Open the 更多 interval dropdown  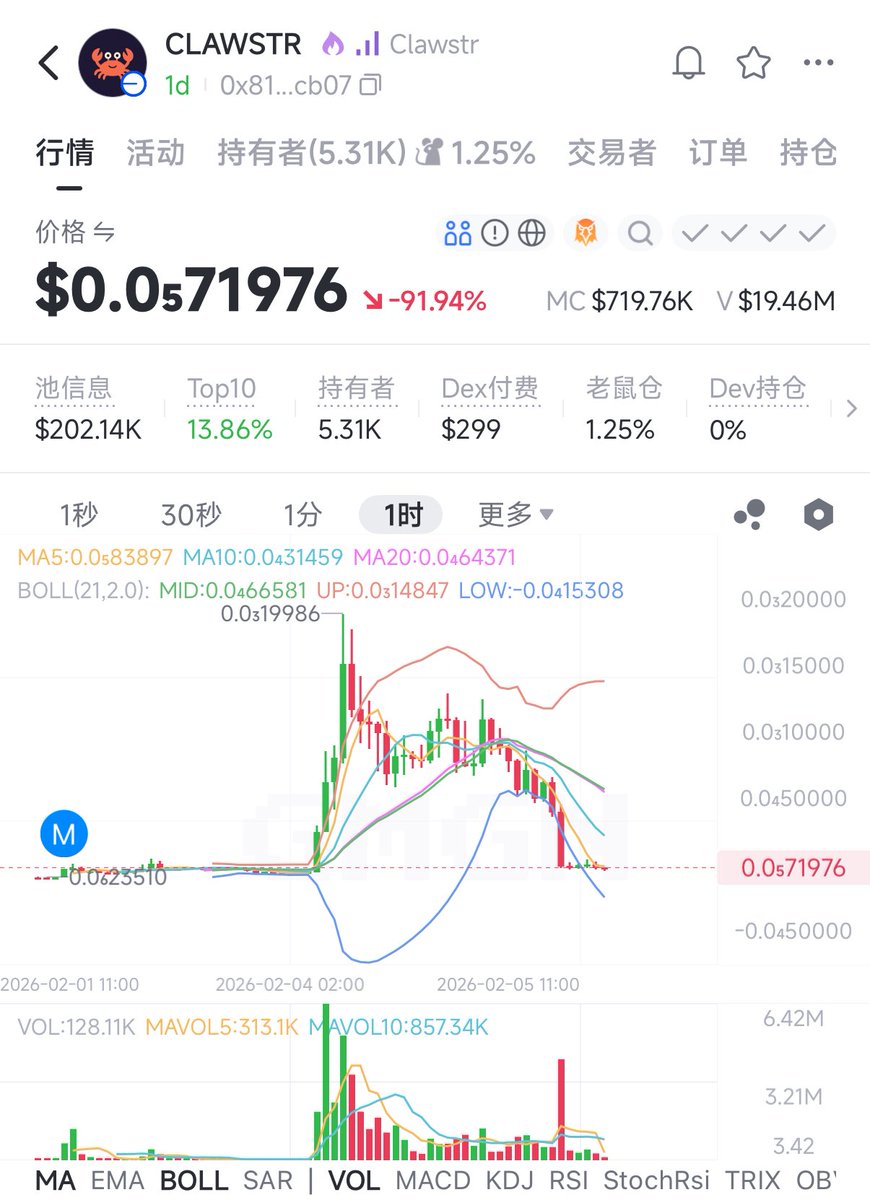click(x=515, y=515)
